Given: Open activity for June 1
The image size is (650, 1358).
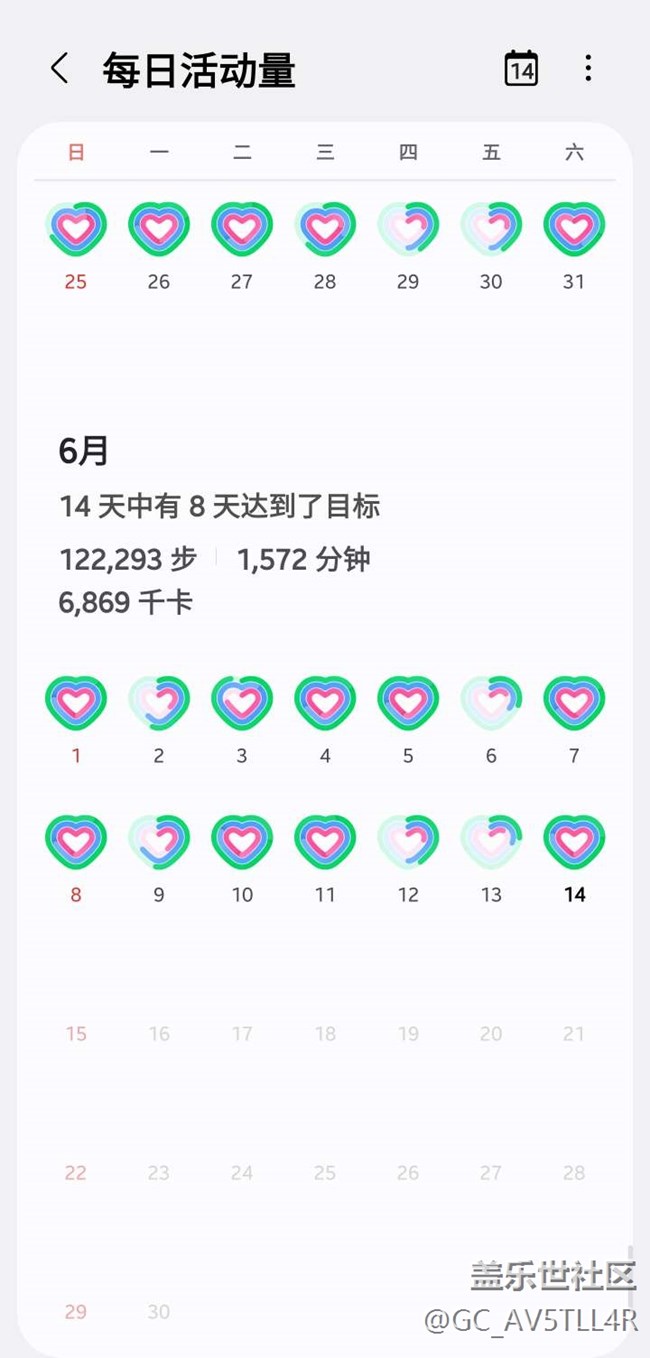Looking at the screenshot, I should point(76,703).
